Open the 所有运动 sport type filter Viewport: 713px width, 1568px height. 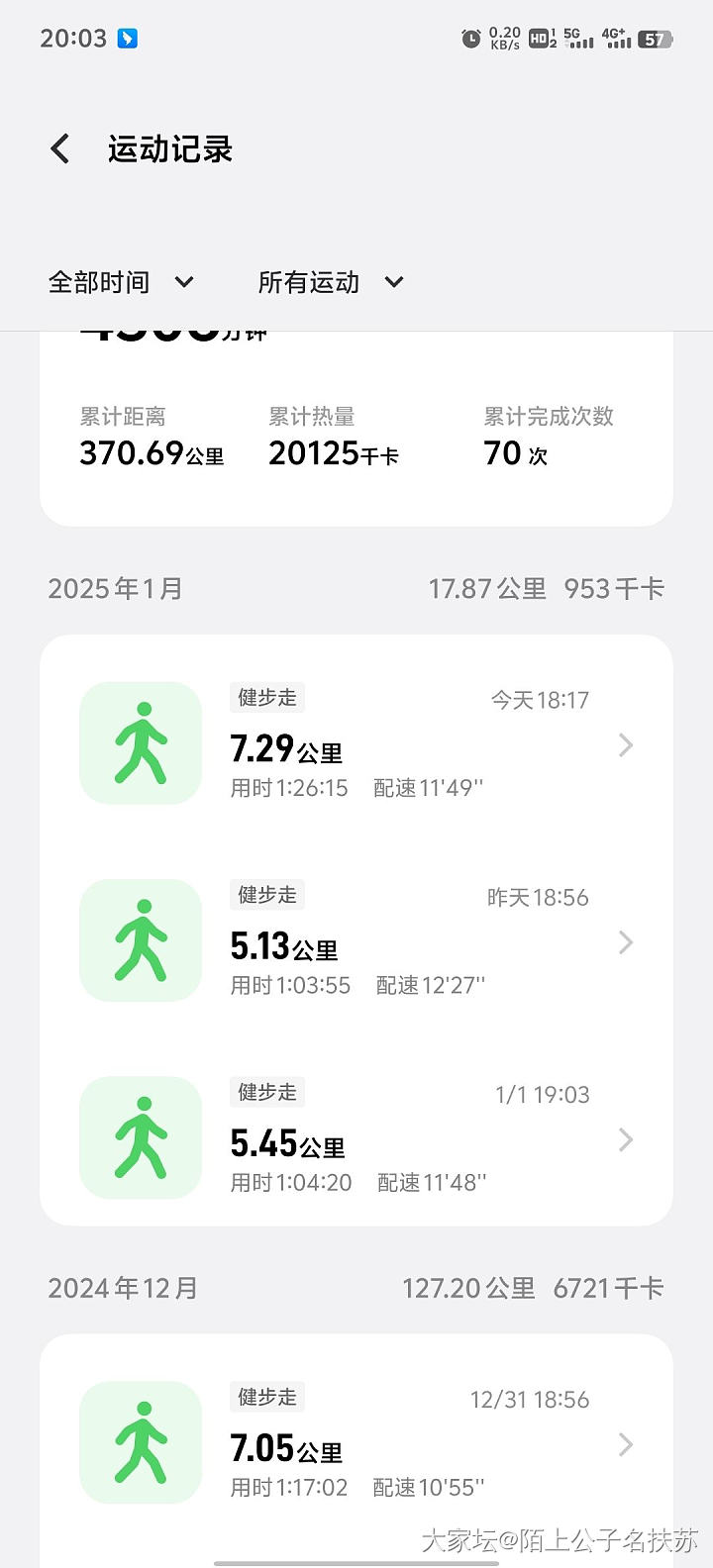[331, 283]
